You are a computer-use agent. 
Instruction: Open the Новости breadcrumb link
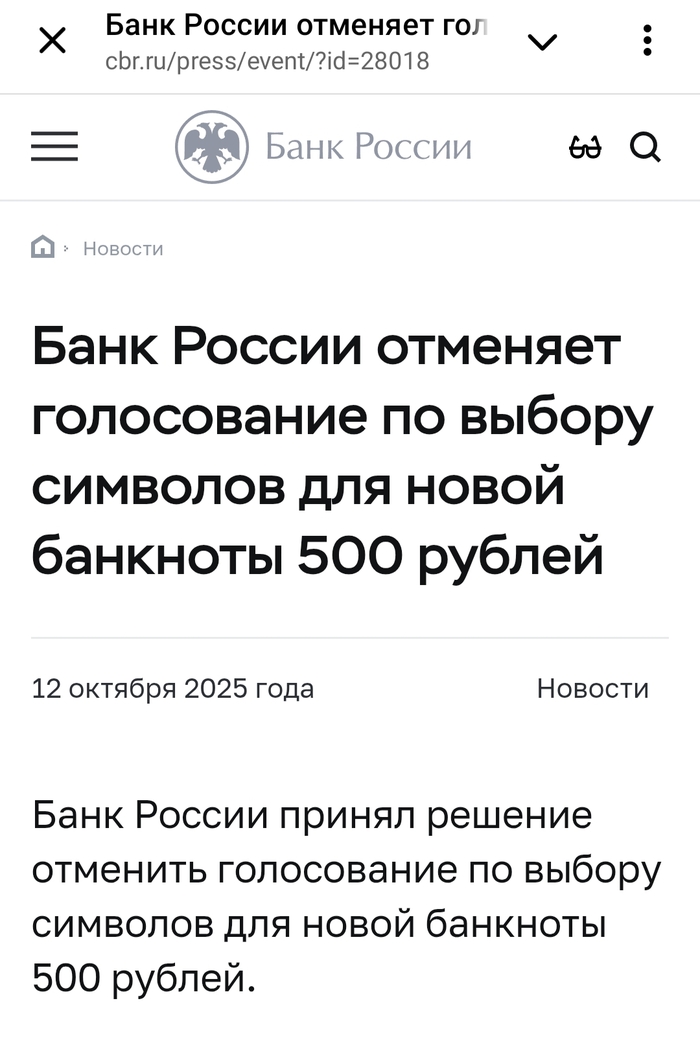tap(123, 248)
